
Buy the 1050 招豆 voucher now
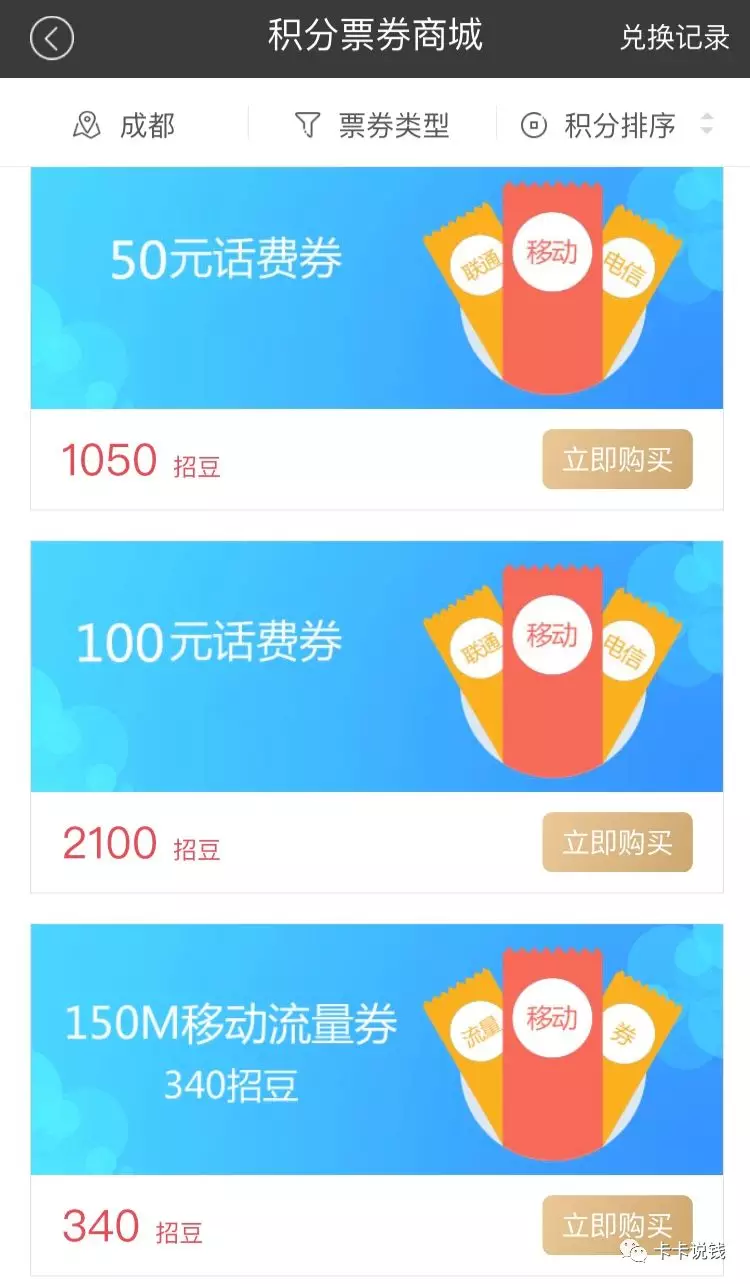coord(617,460)
